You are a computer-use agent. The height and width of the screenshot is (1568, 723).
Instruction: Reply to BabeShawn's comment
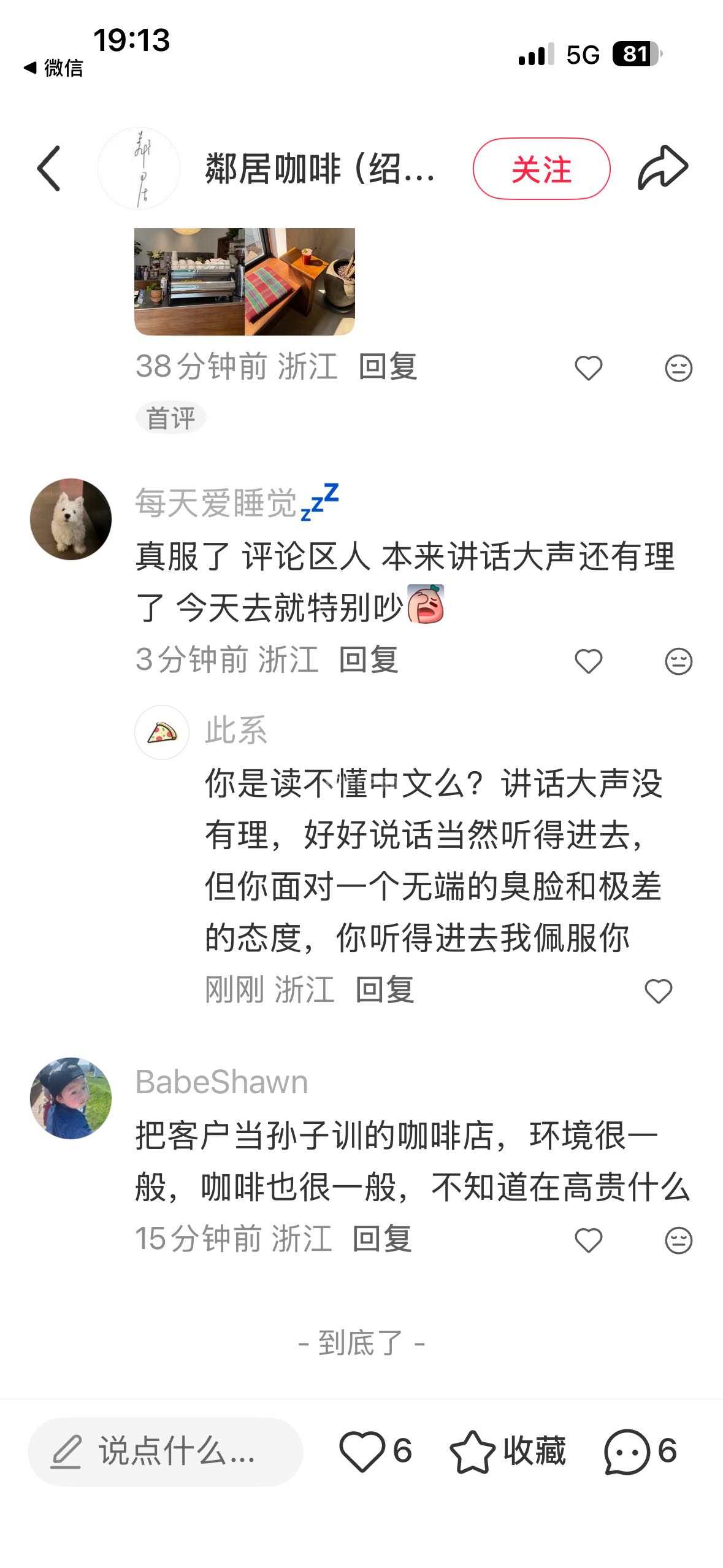382,1239
